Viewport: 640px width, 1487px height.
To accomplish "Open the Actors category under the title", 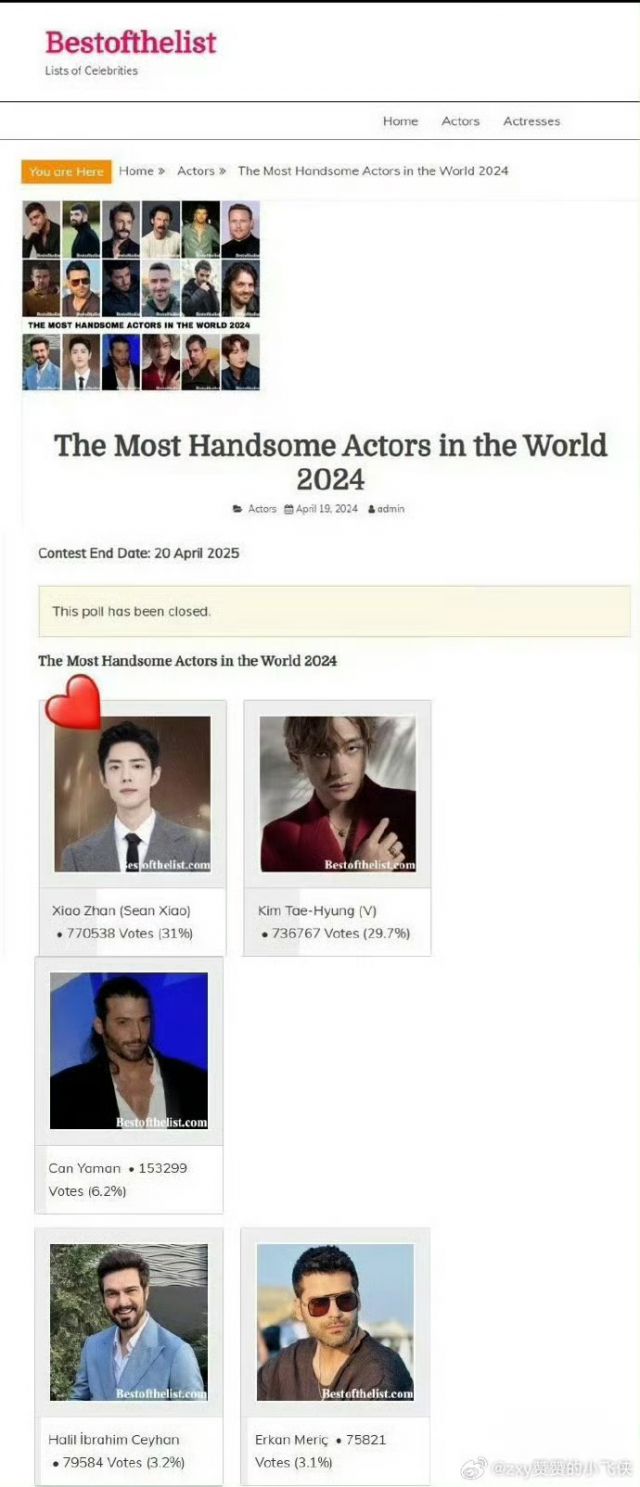I will [262, 509].
